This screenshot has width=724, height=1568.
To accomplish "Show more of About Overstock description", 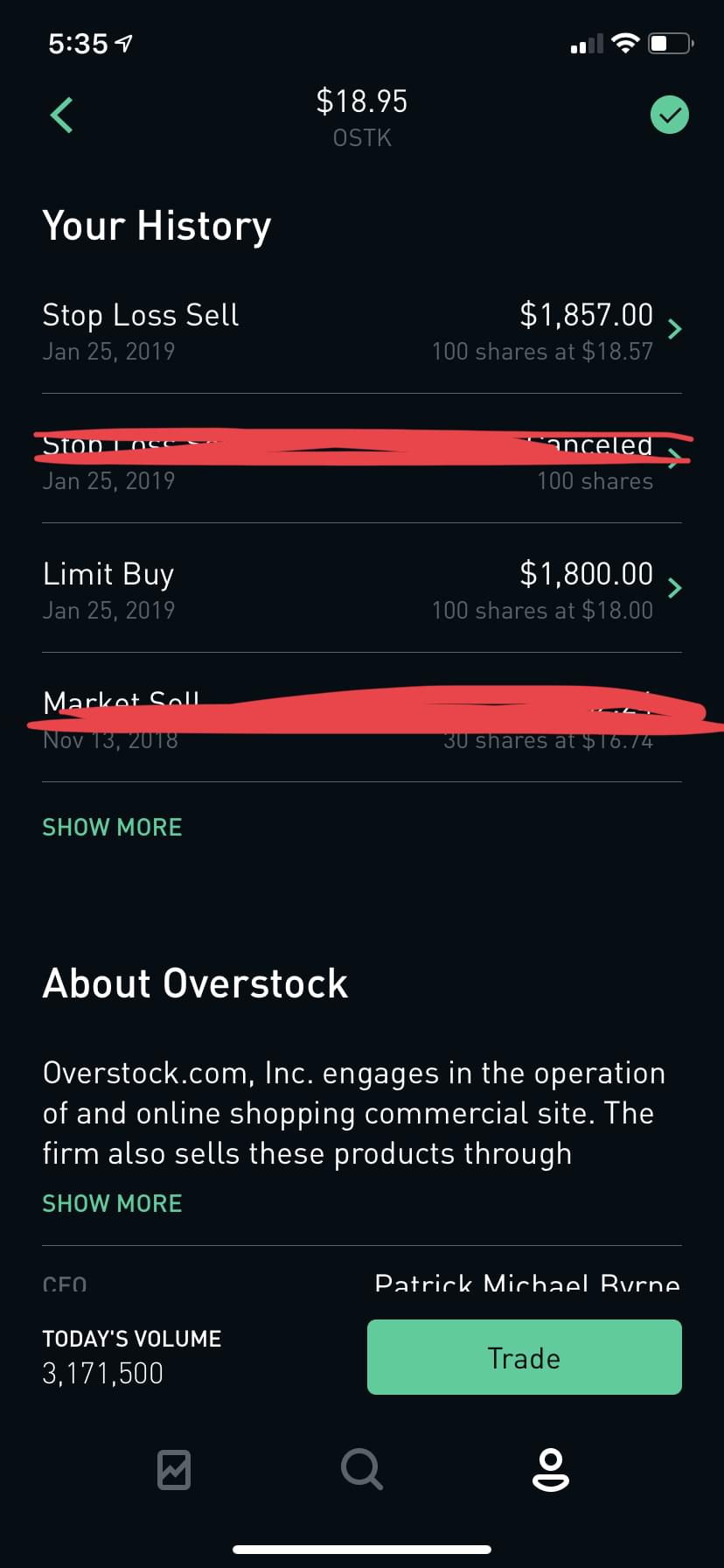I will point(112,1203).
